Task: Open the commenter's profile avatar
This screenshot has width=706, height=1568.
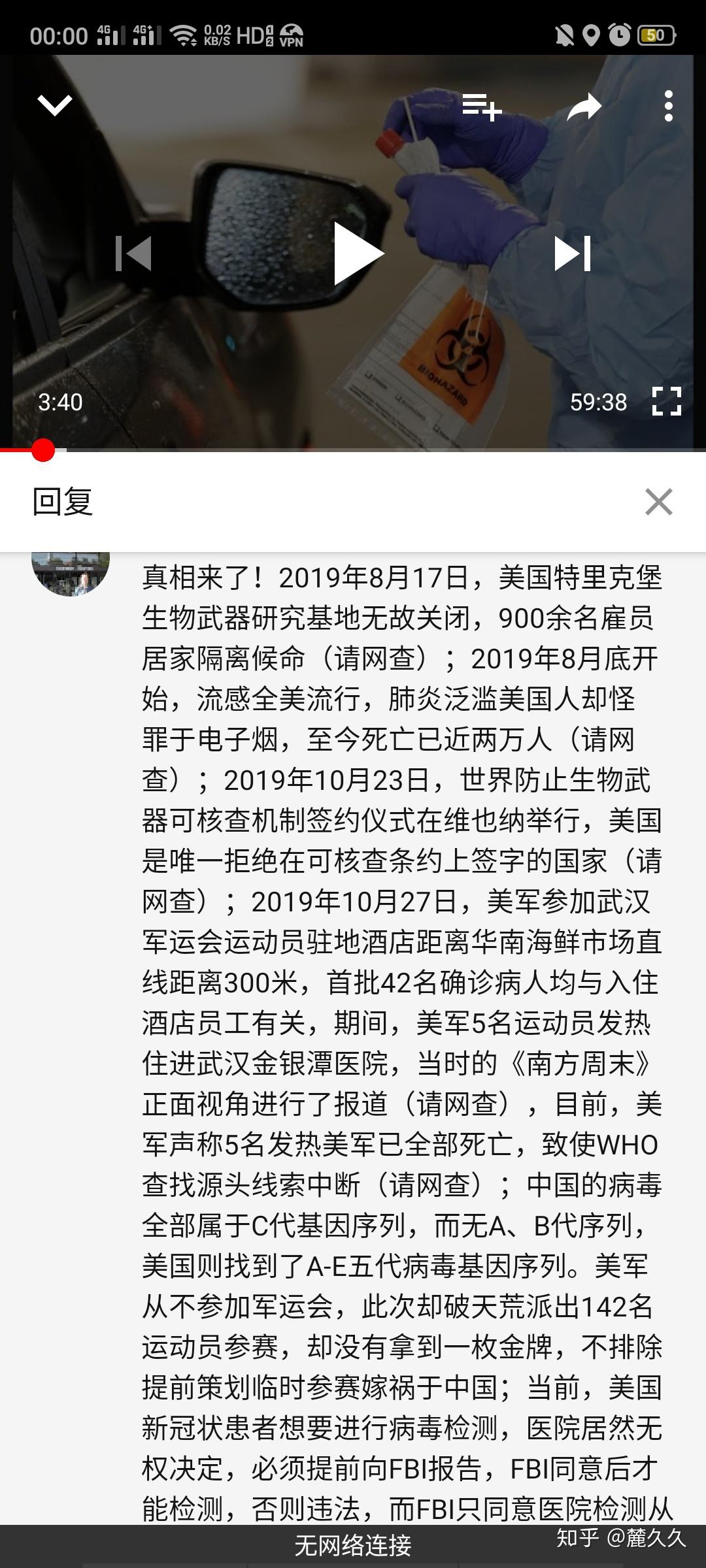Action: coord(70,575)
